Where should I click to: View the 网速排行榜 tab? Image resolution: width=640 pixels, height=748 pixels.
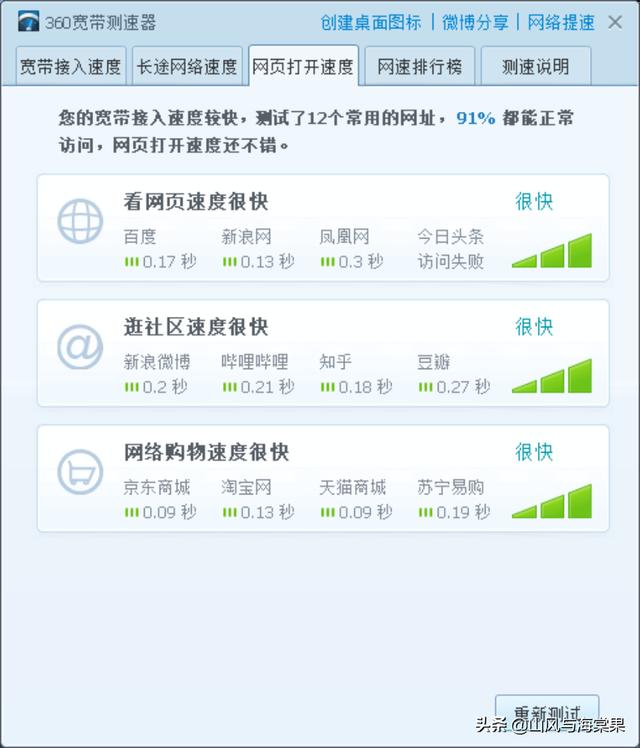coord(419,67)
